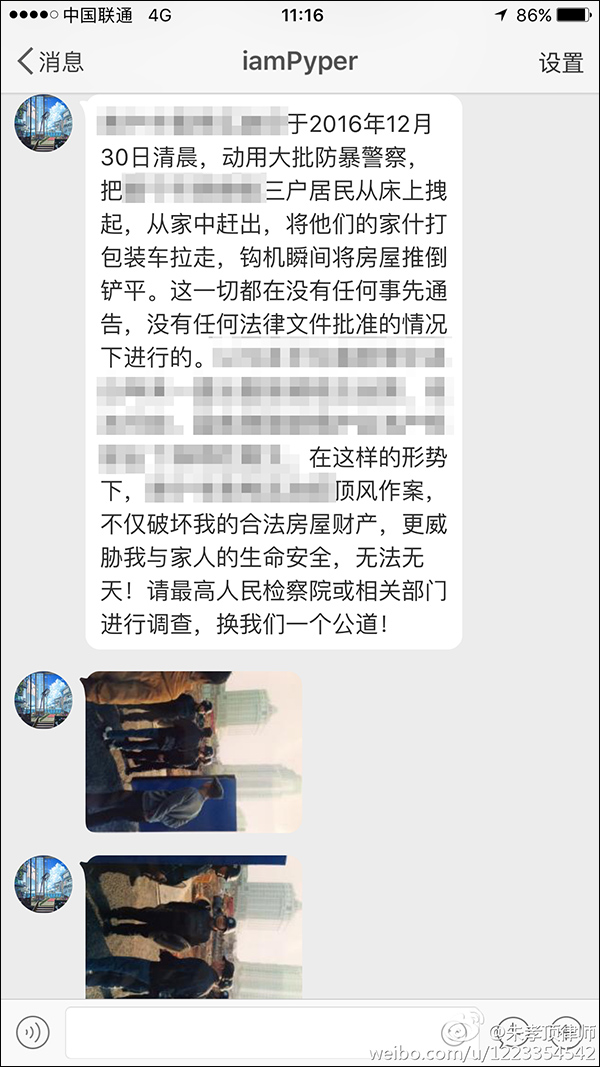Open the first photo in the chat
This screenshot has width=600, height=1067.
[x=193, y=751]
